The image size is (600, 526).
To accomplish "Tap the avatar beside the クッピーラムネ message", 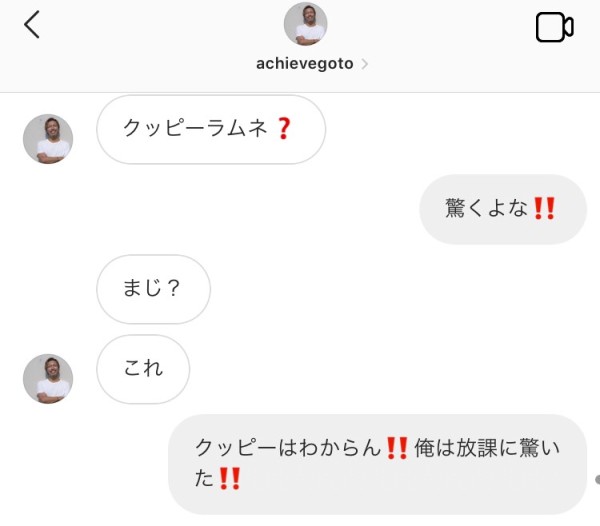I will coord(48,139).
